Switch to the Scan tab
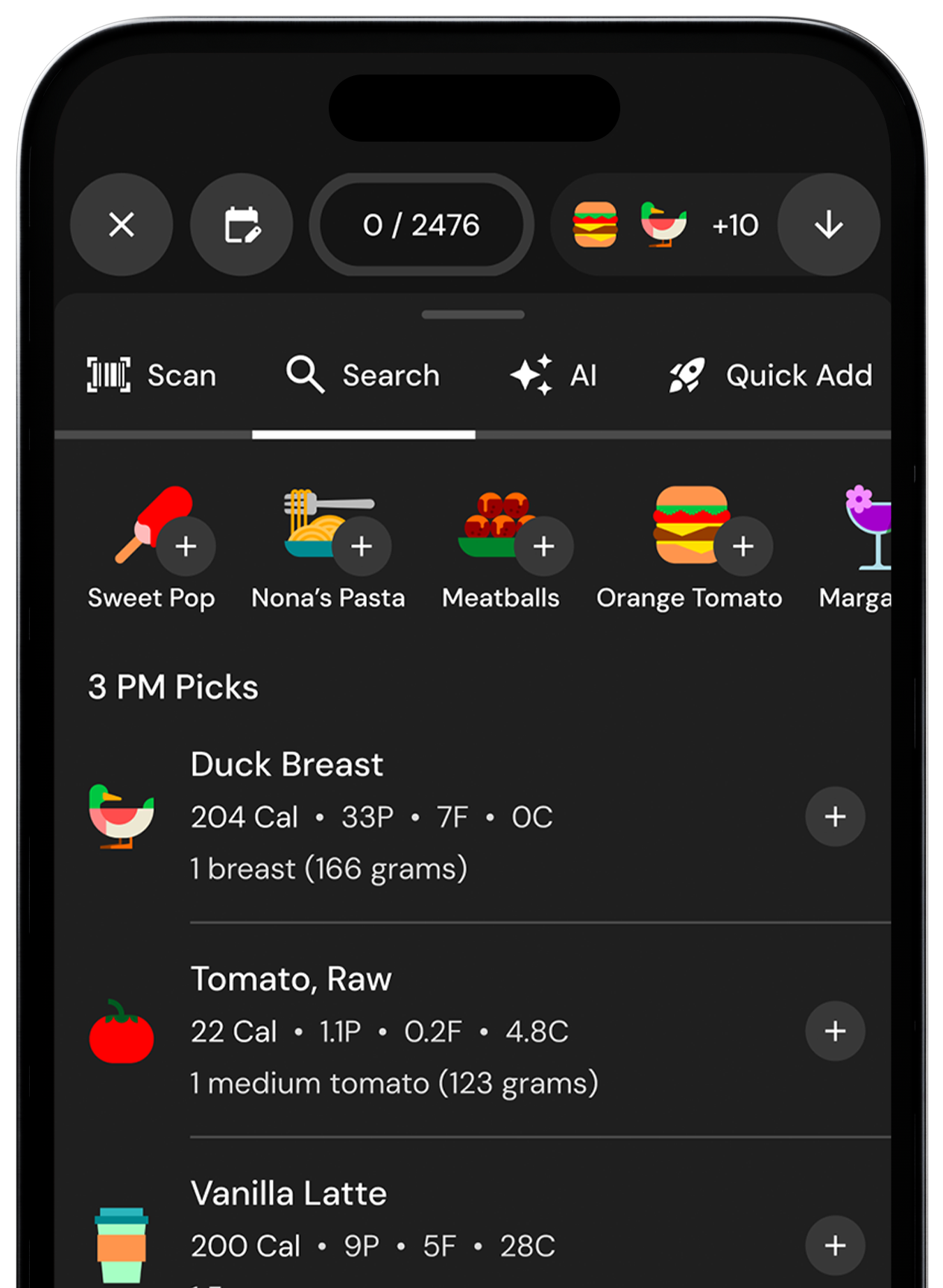 tap(152, 375)
